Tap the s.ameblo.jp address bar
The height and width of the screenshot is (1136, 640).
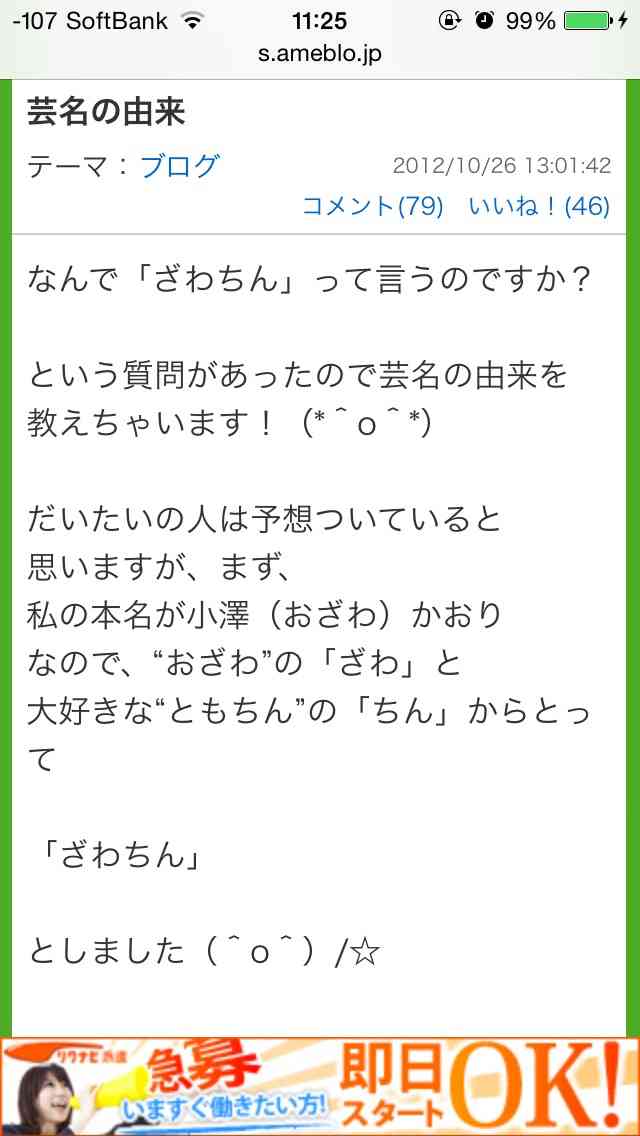[320, 54]
